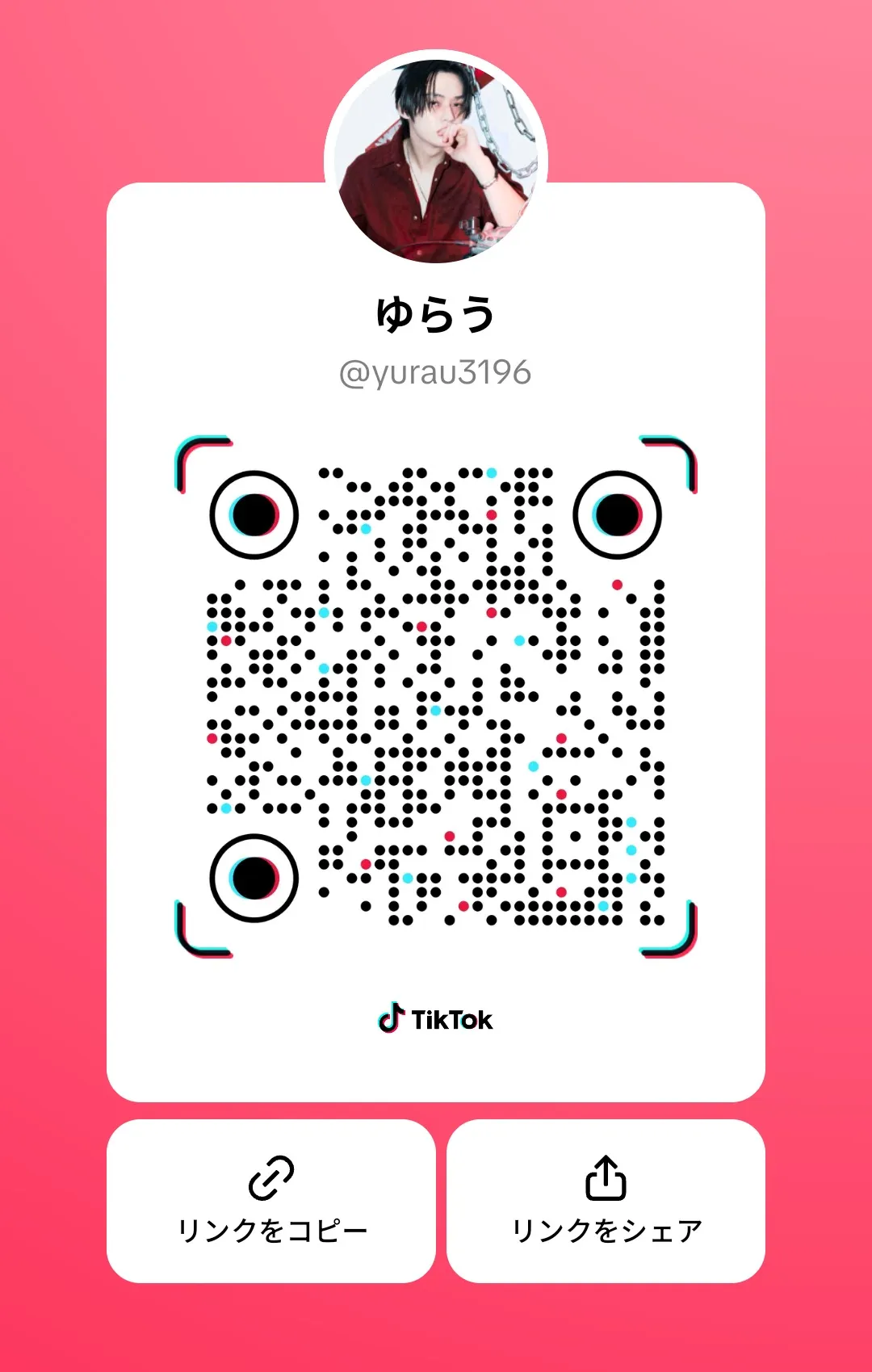Tap リンクをコピー to copy profile link

click(271, 1201)
